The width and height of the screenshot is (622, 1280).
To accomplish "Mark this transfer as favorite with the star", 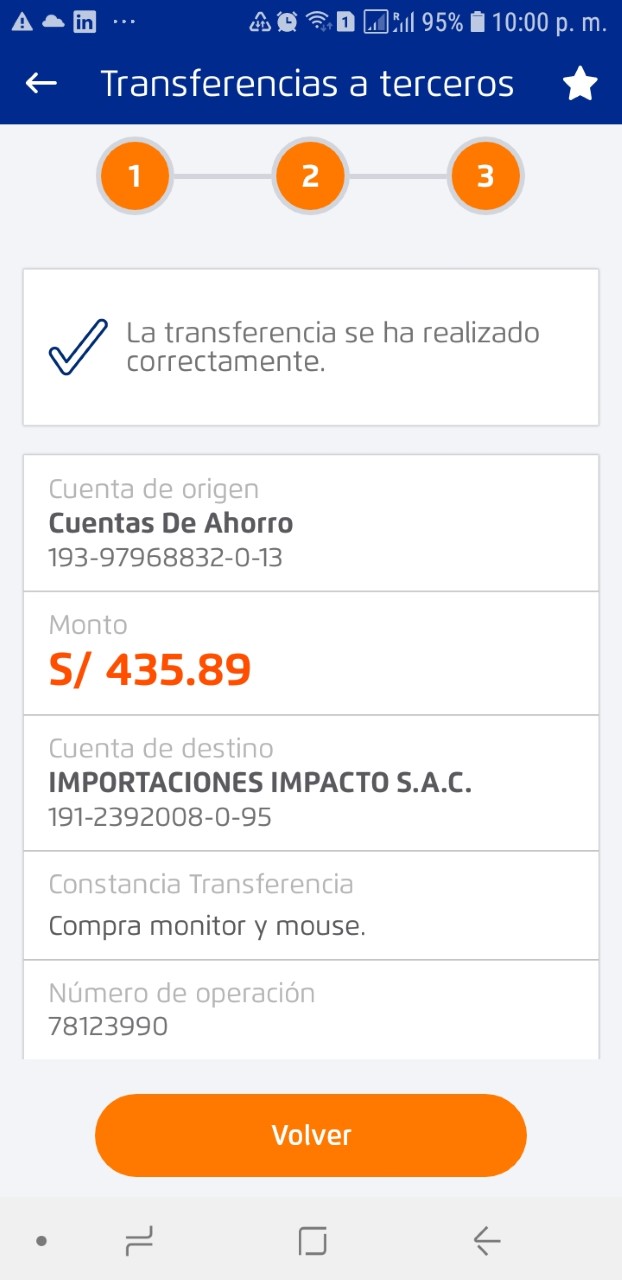I will coord(580,84).
